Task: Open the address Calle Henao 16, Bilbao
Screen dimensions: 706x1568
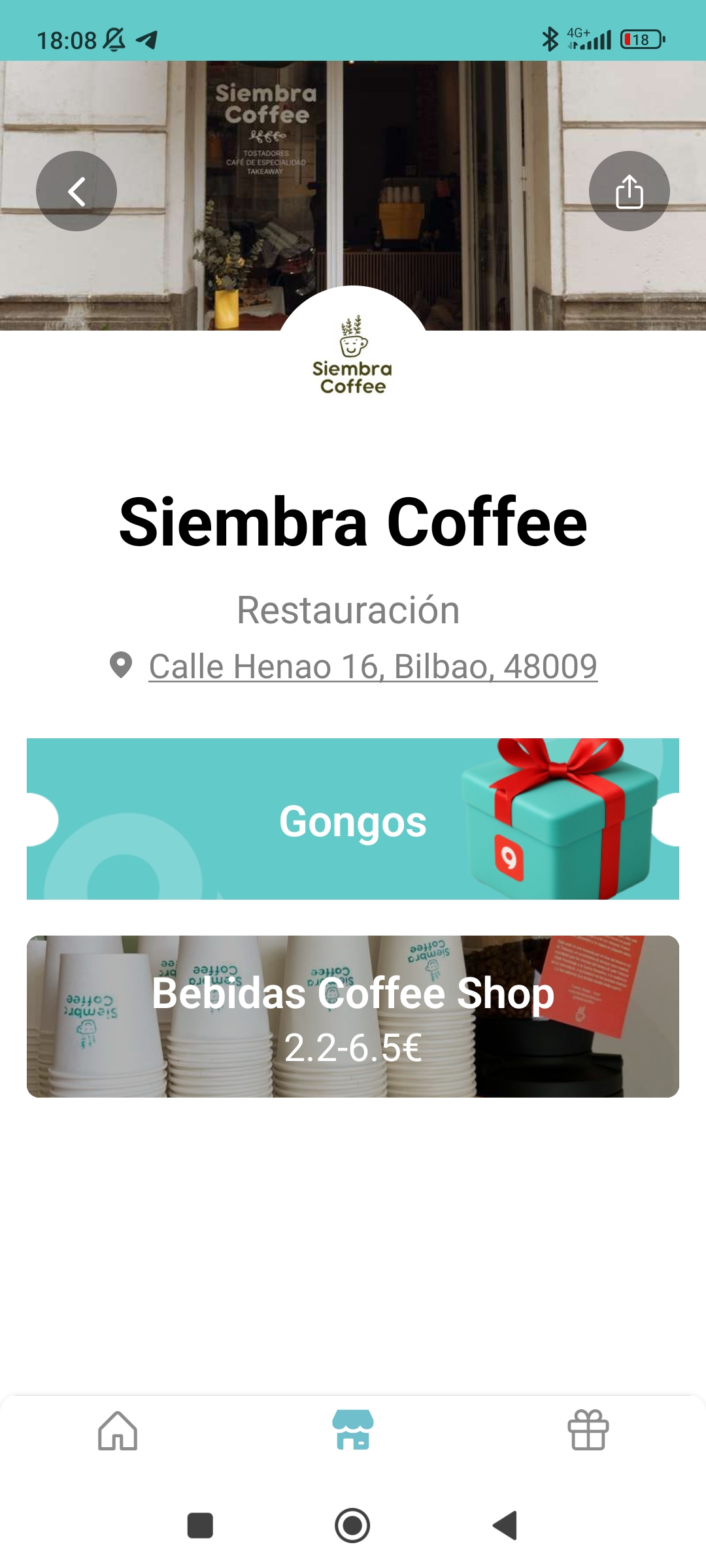Action: point(373,666)
